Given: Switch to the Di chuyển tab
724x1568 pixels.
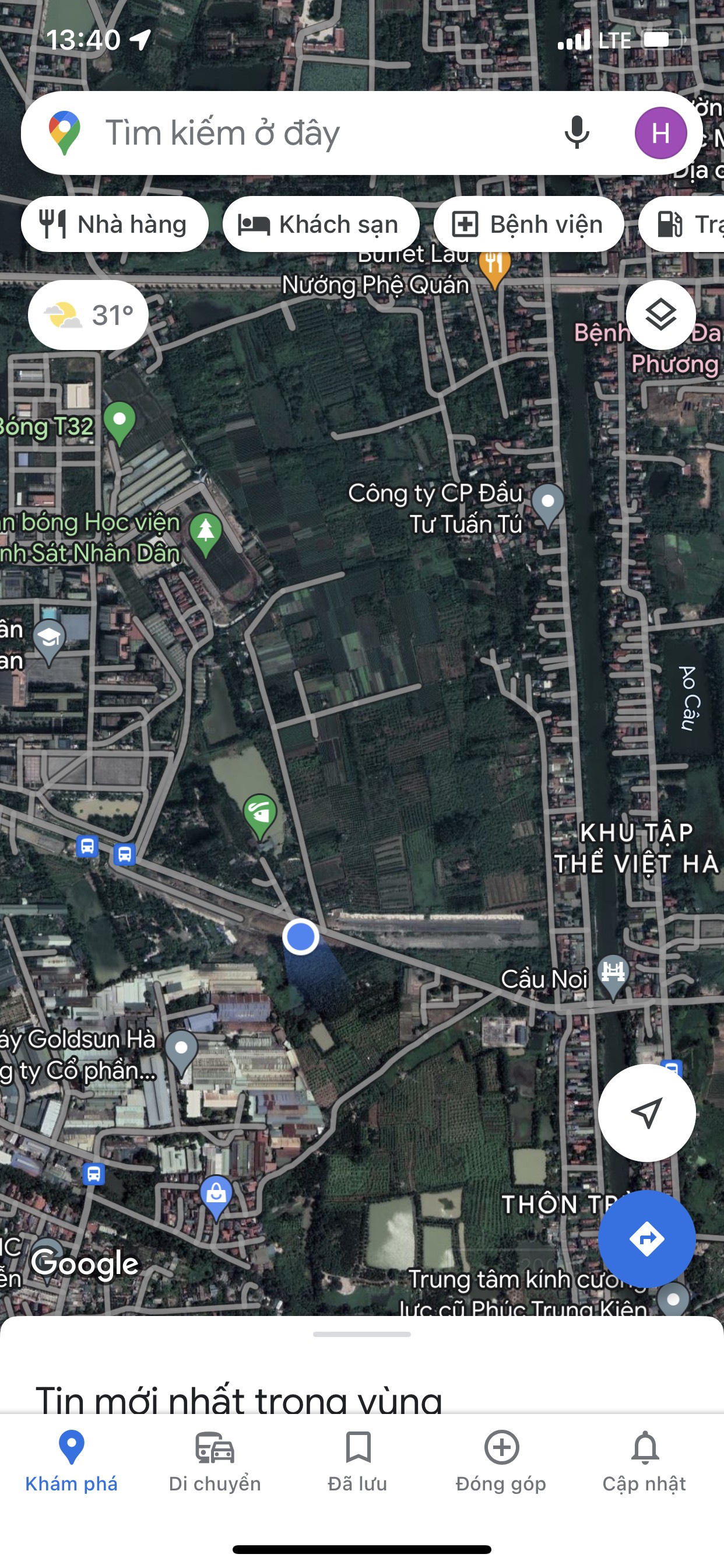Looking at the screenshot, I should (x=215, y=1461).
